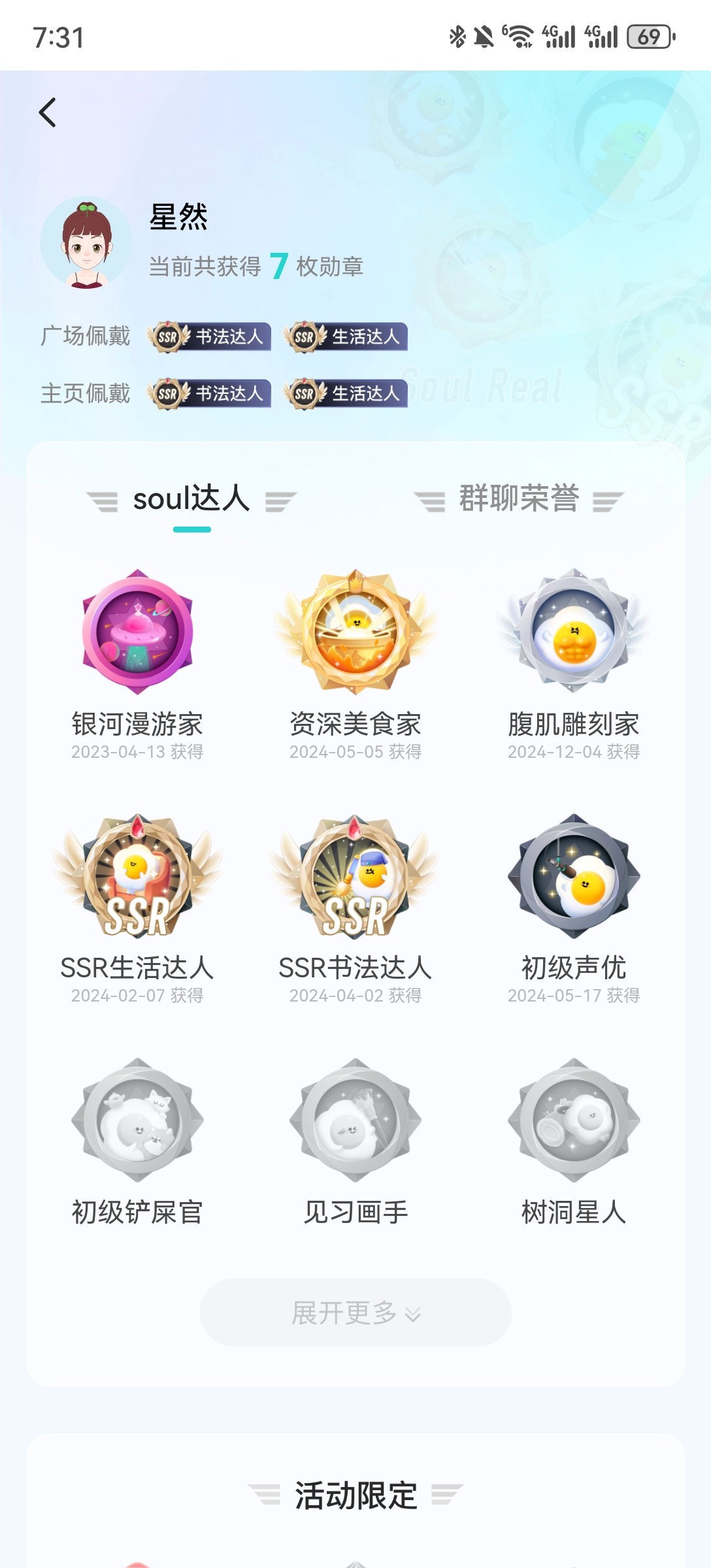Tap 星然's profile avatar

[x=86, y=243]
